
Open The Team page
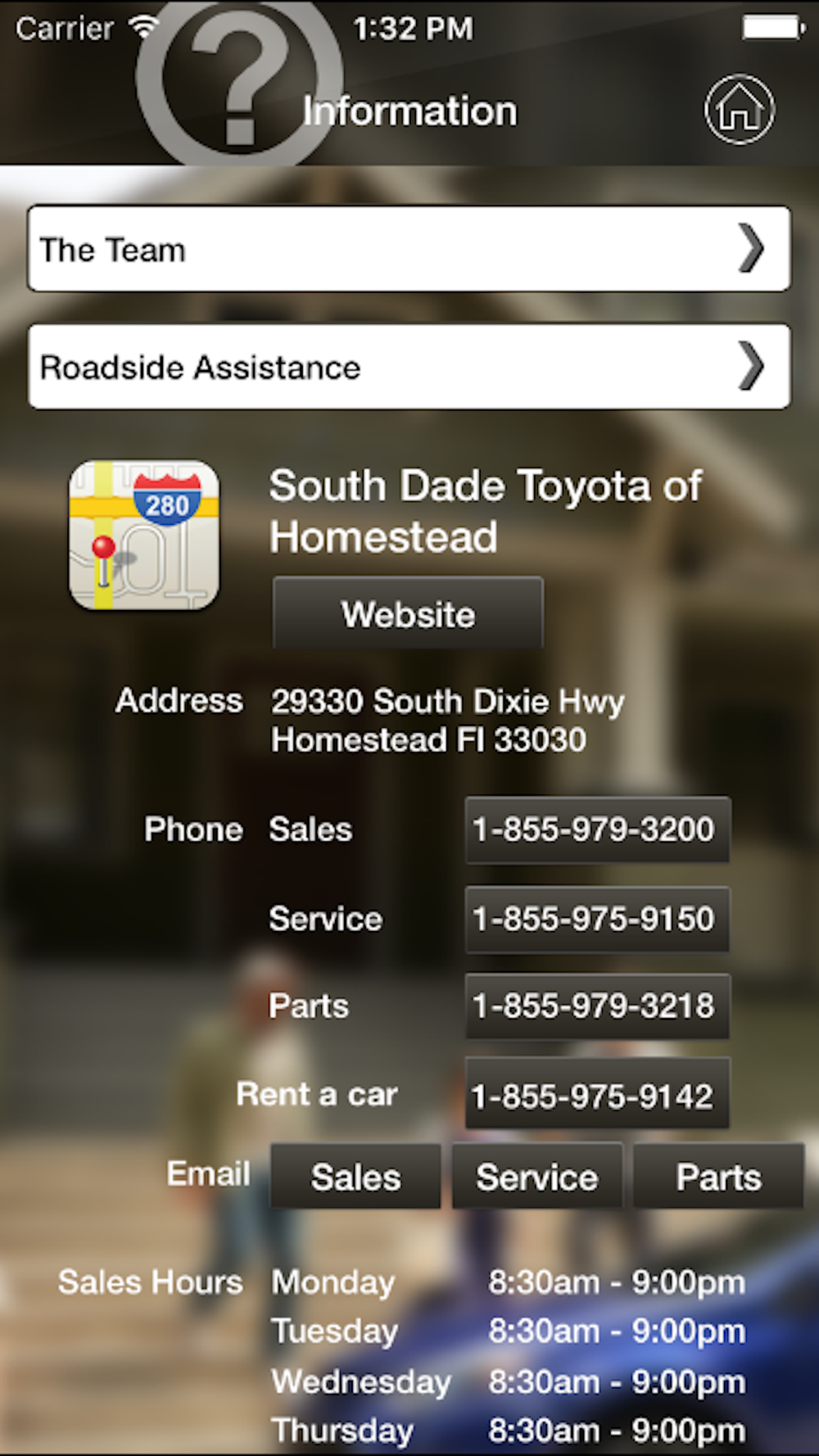(x=409, y=249)
